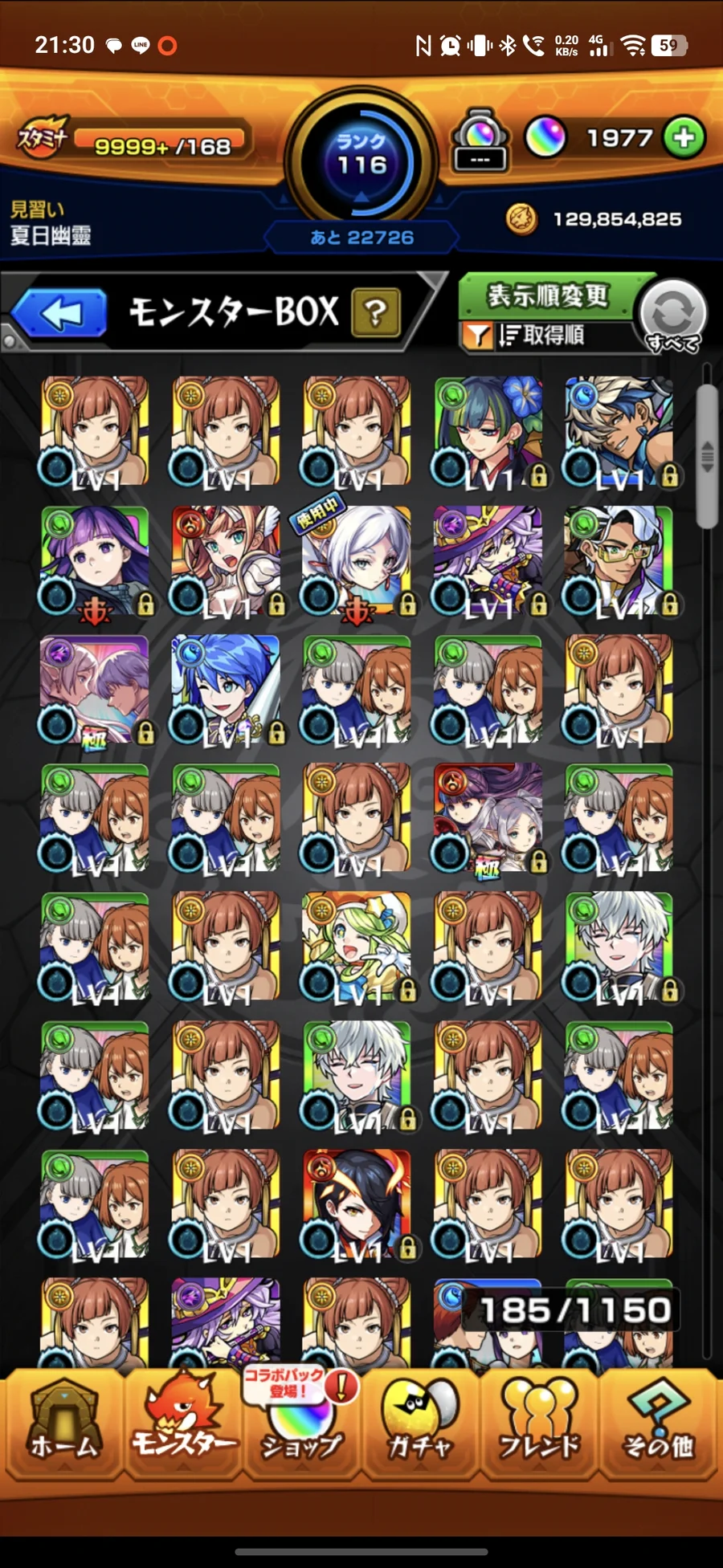This screenshot has height=1568, width=723.
Task: Open the black-haired horned fire monster
Action: pos(357,1204)
